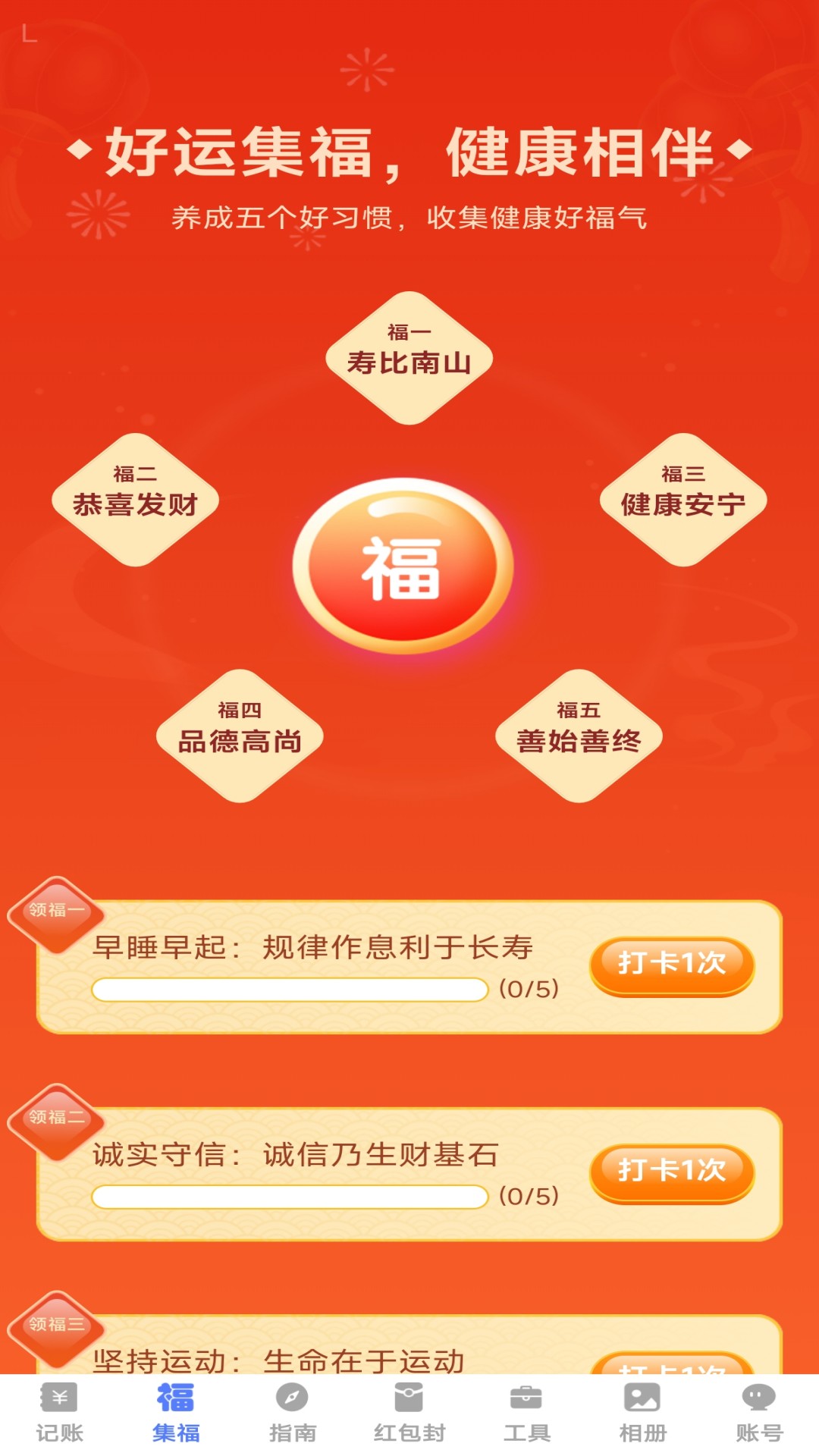Screen dimensions: 819x1456
Task: Open the 红包封 red envelope icon
Action: click(409, 1398)
